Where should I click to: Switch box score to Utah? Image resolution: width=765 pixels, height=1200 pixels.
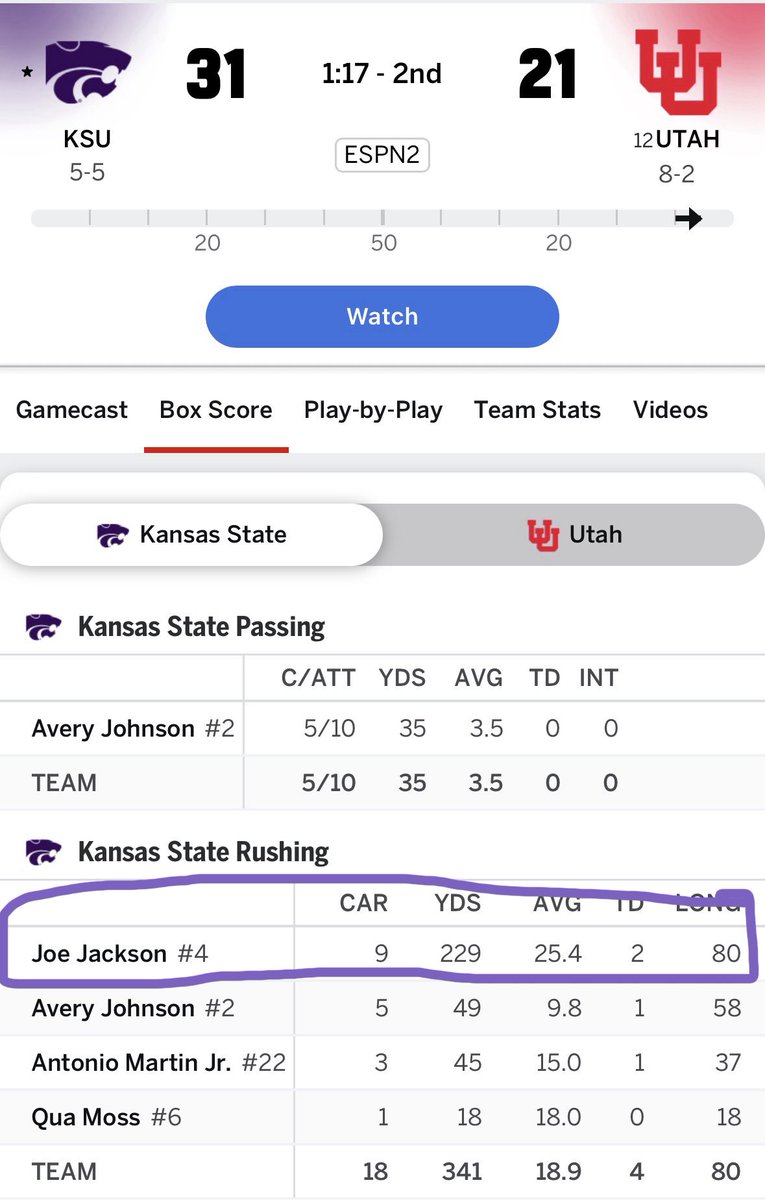tap(574, 535)
